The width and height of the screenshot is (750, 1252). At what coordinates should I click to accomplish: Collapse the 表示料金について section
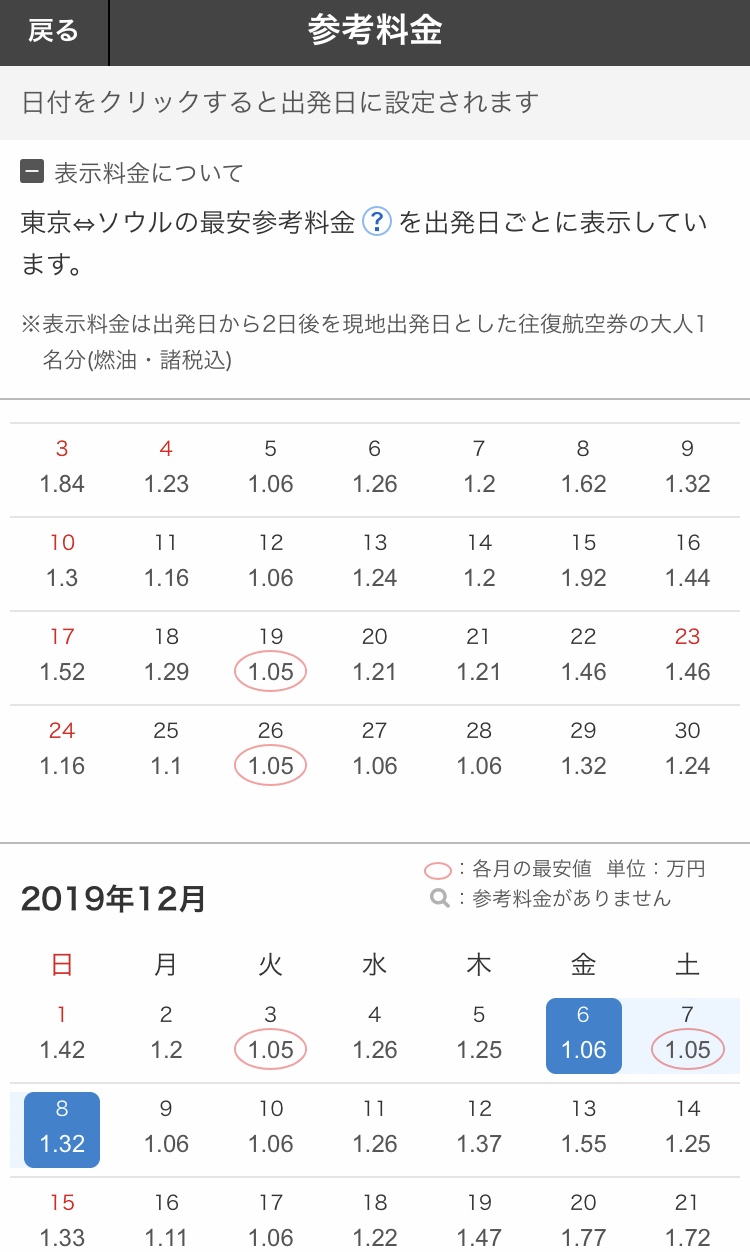(32, 172)
